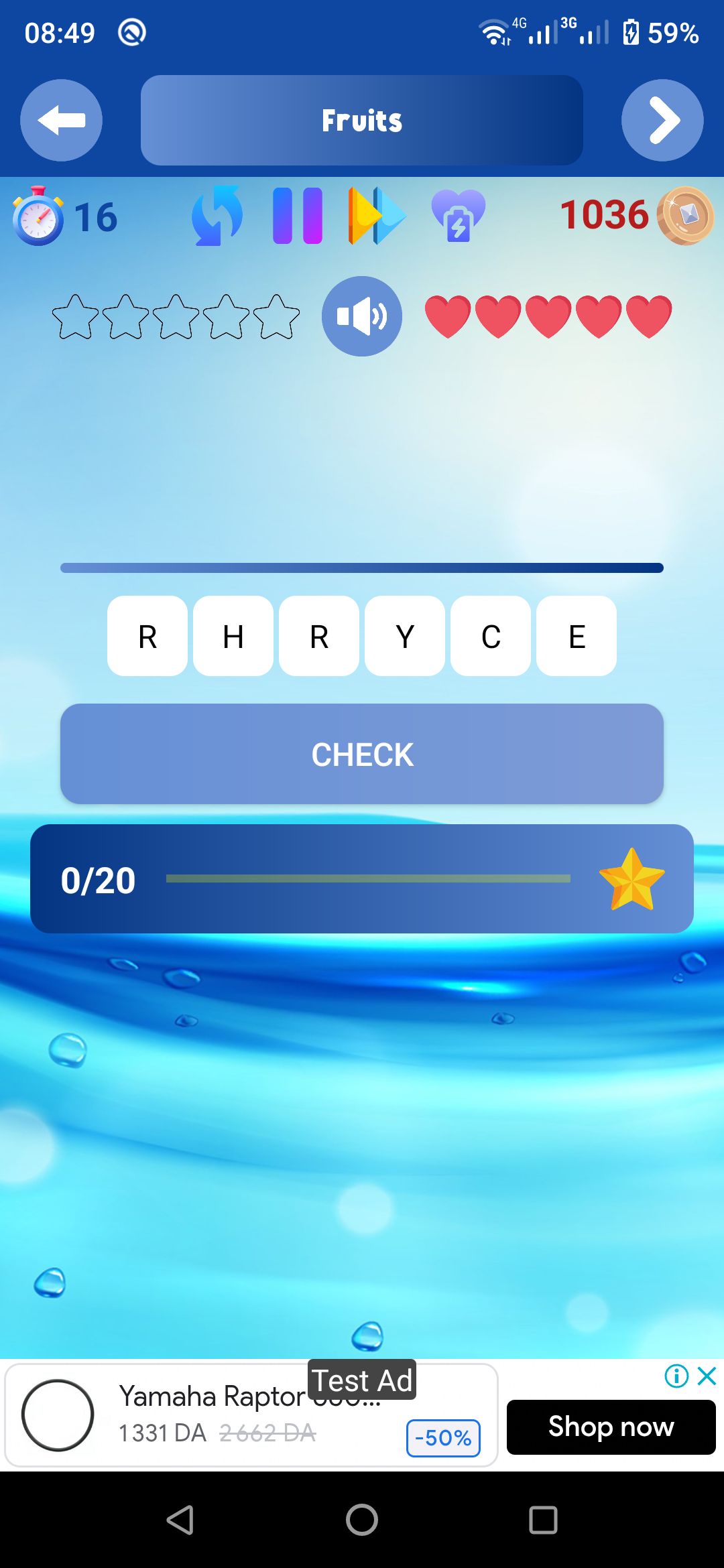724x1568 pixels.
Task: Tap Shop now in the ad banner
Action: coord(611,1427)
